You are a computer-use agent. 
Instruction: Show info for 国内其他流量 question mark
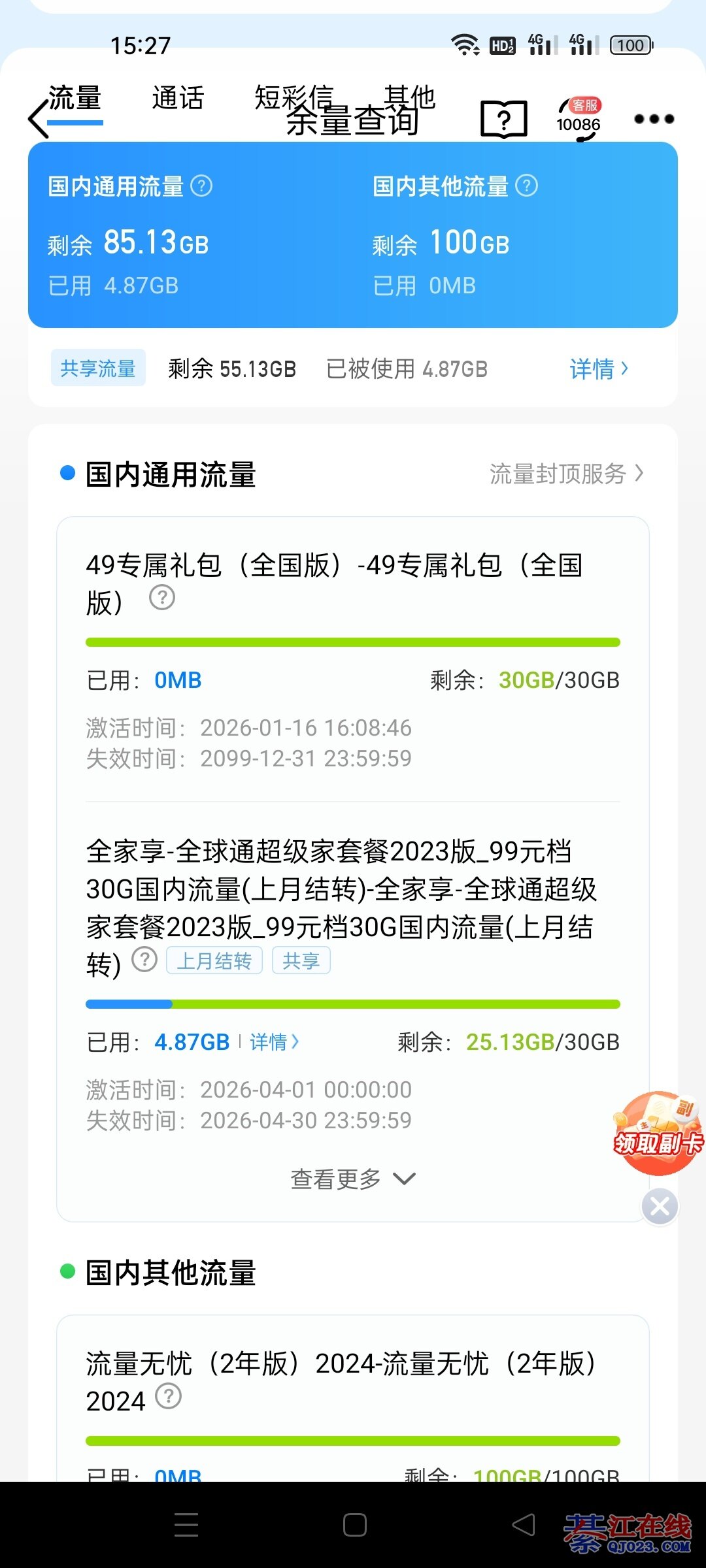526,186
